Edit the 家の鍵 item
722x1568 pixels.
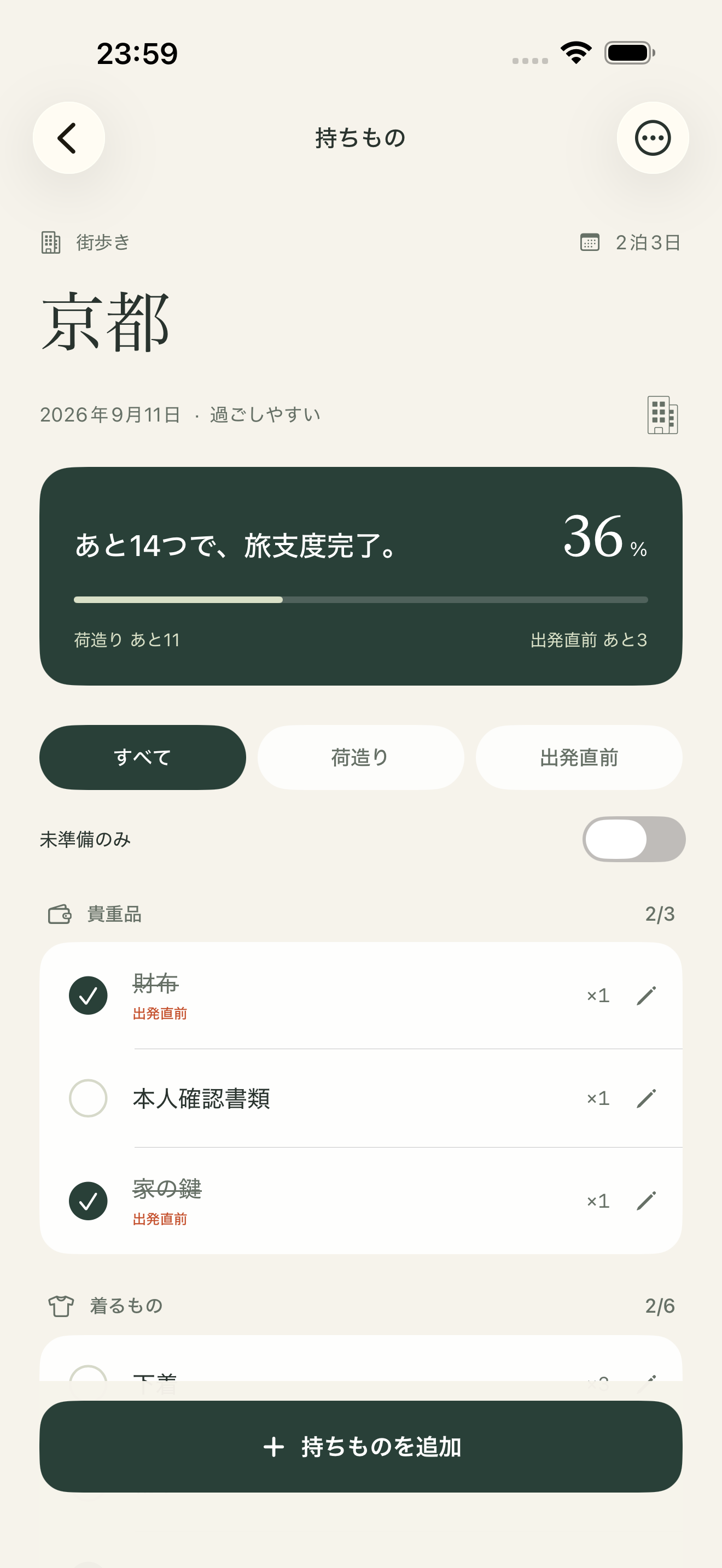tap(646, 1201)
